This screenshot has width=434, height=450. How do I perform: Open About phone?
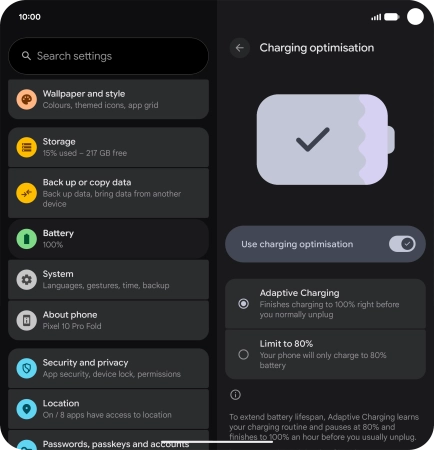[108, 320]
